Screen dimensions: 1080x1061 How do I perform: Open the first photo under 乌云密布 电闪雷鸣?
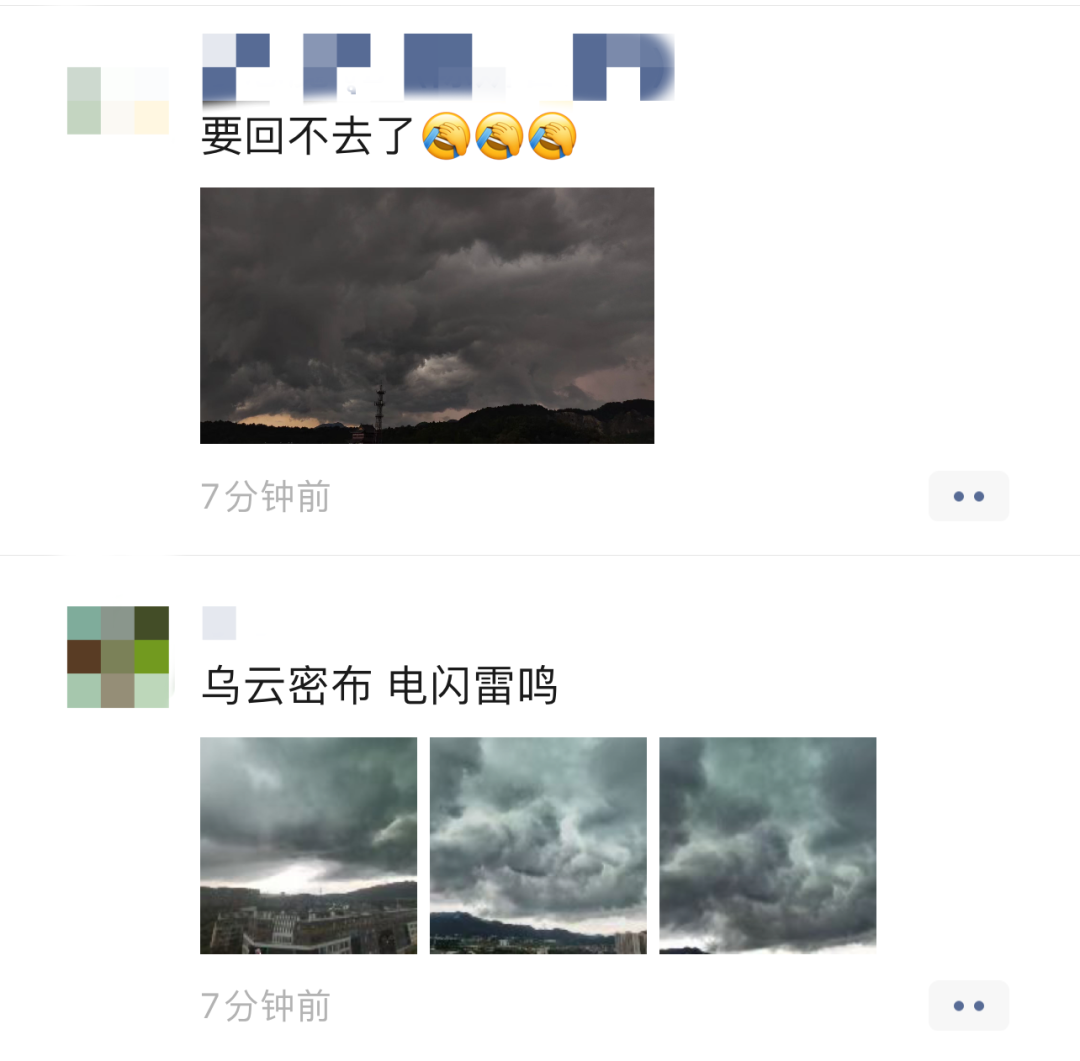[x=308, y=845]
